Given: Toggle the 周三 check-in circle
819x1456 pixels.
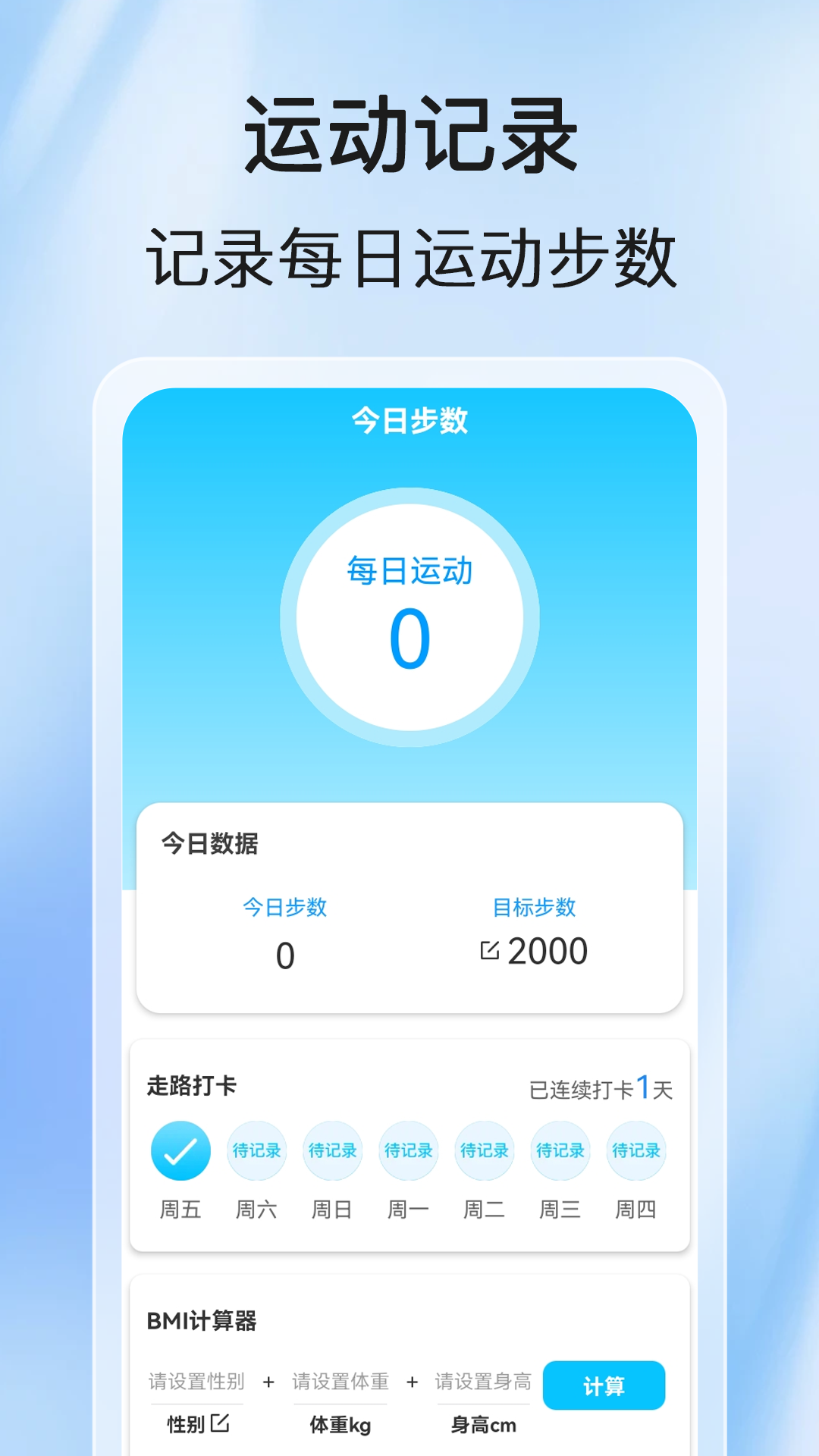Looking at the screenshot, I should tap(560, 1150).
